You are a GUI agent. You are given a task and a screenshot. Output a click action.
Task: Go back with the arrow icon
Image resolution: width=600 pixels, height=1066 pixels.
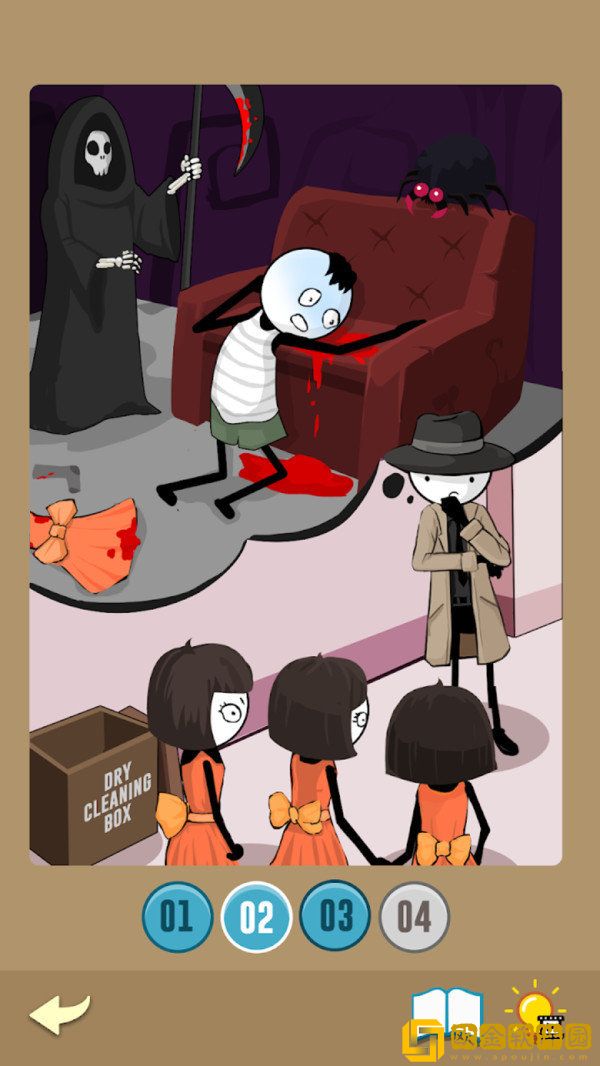(x=60, y=1014)
